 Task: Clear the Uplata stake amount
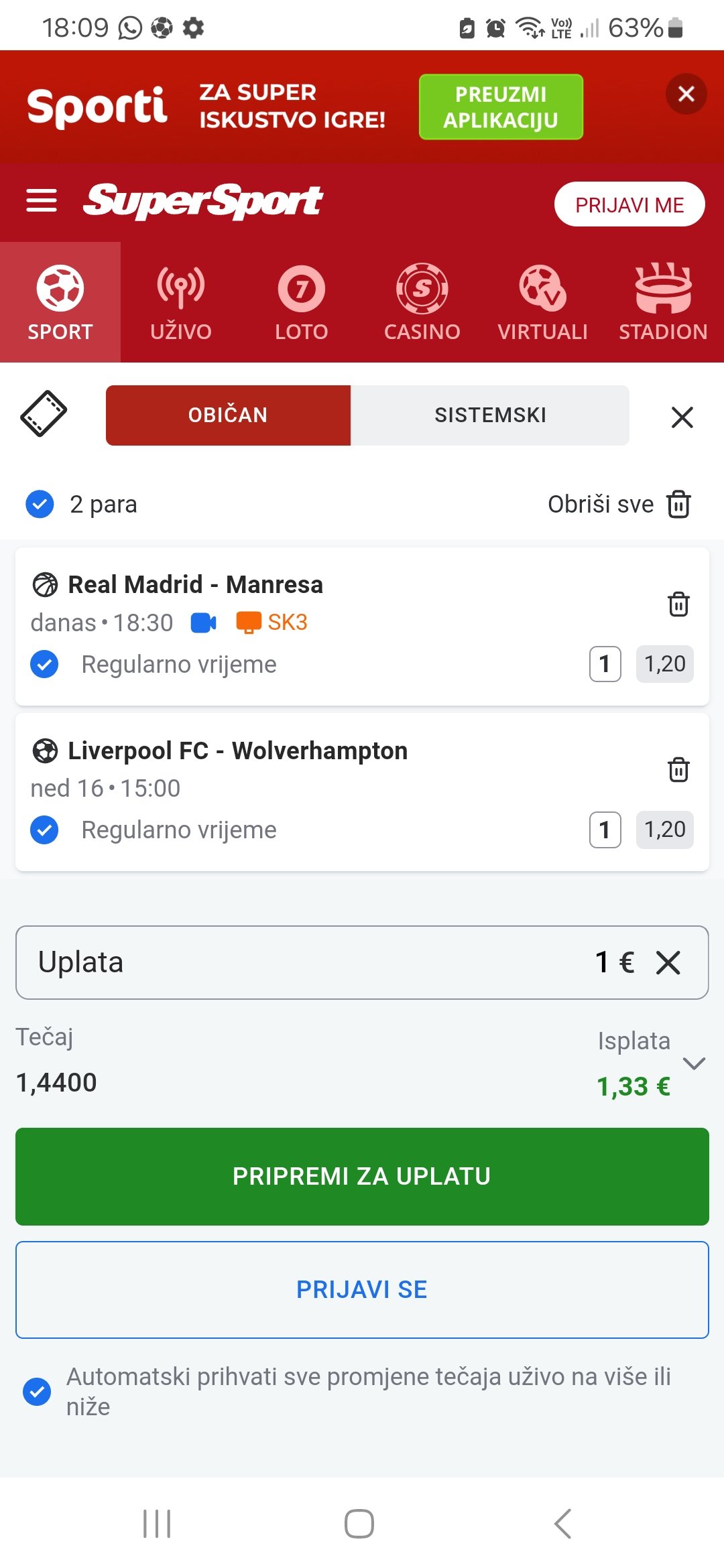pyautogui.click(x=668, y=963)
